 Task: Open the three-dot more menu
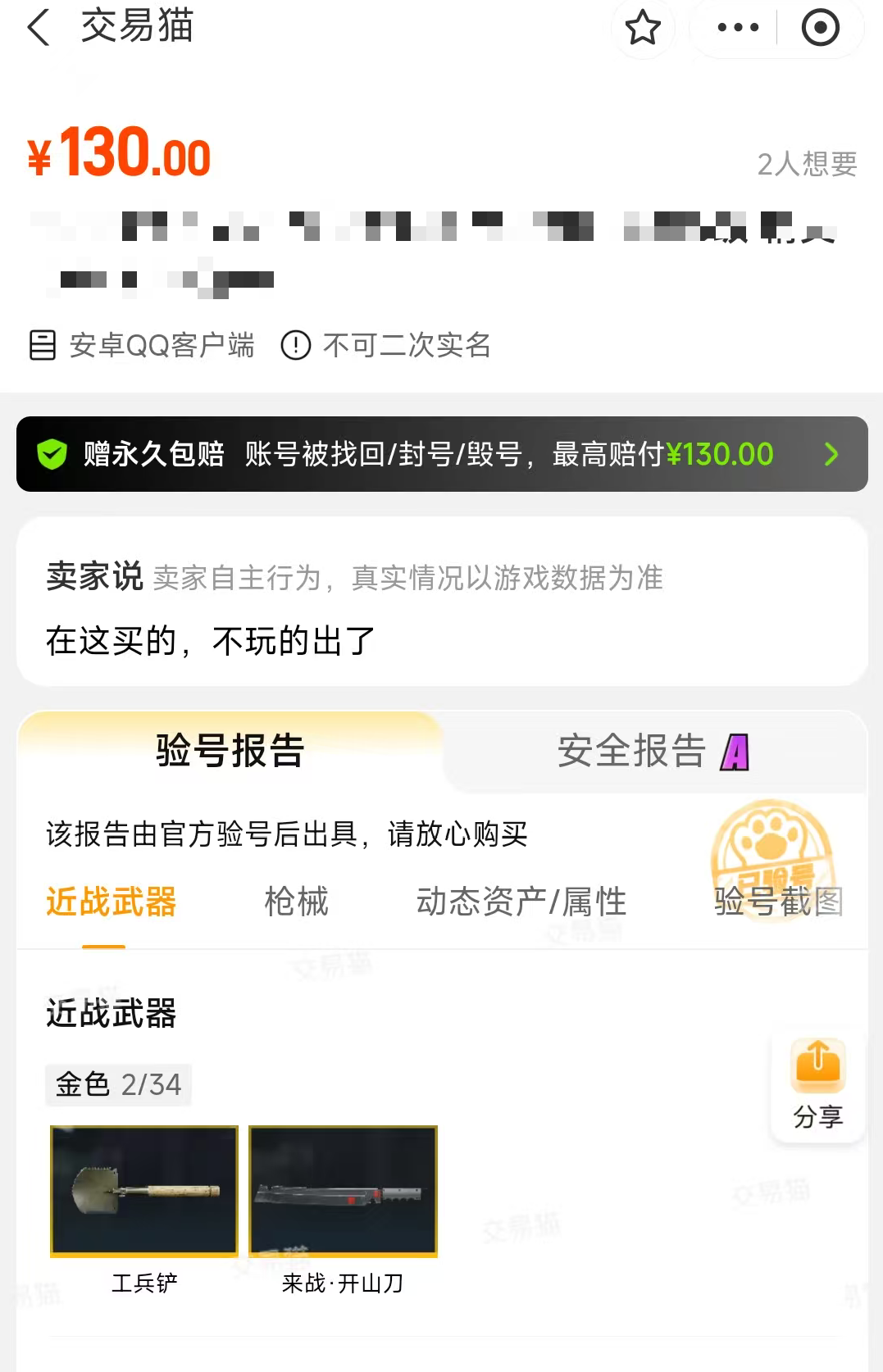738,28
